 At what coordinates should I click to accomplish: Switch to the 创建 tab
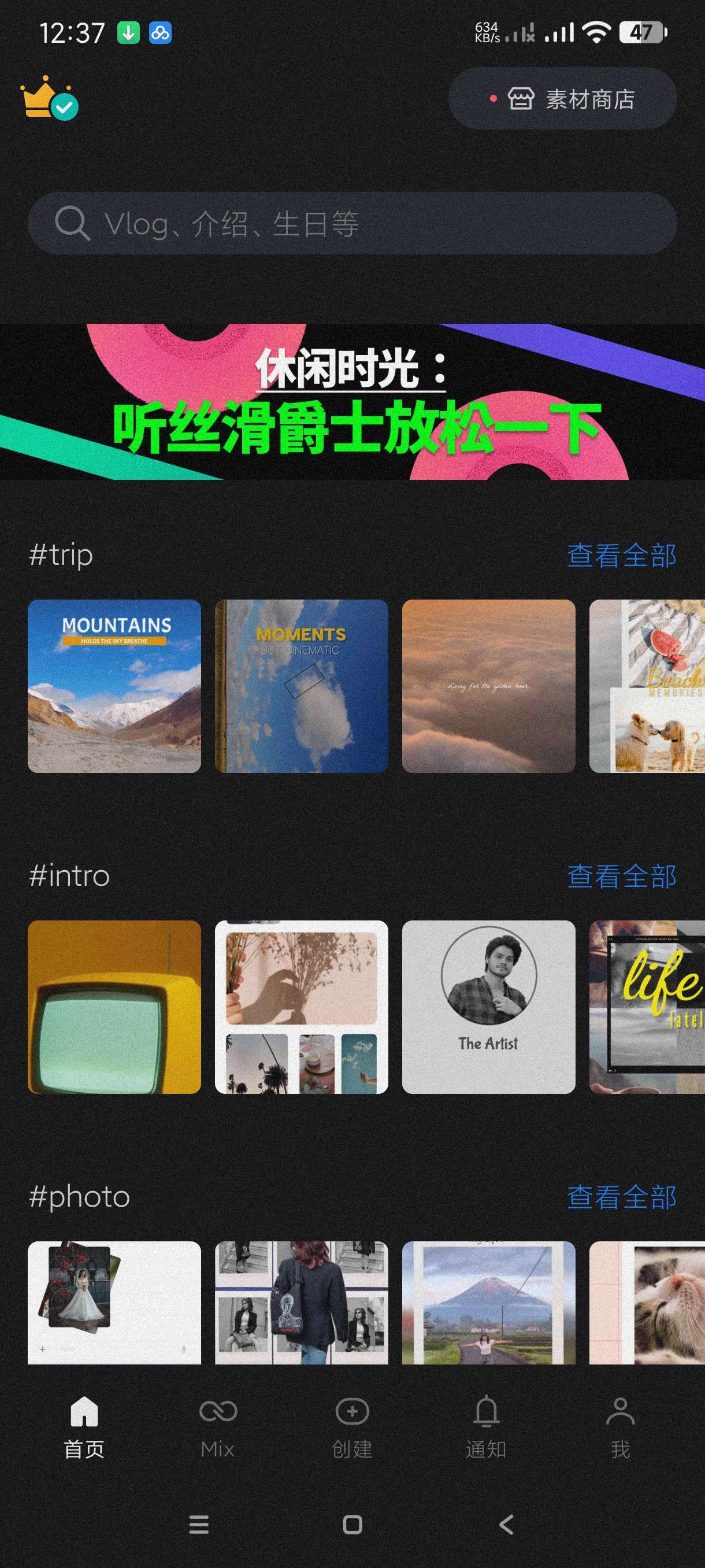click(352, 1427)
